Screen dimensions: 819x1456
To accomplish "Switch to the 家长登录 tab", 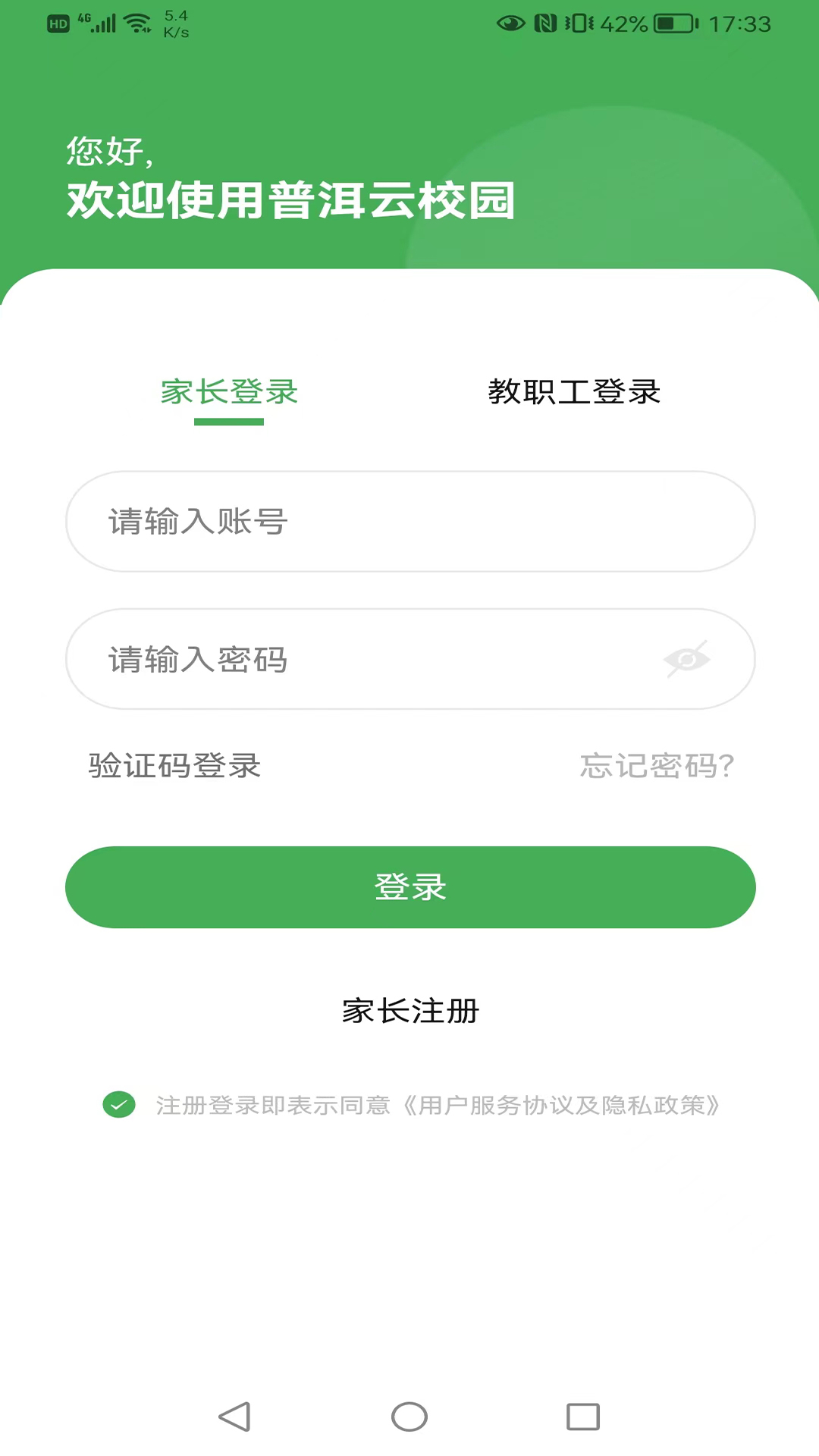I will click(229, 393).
